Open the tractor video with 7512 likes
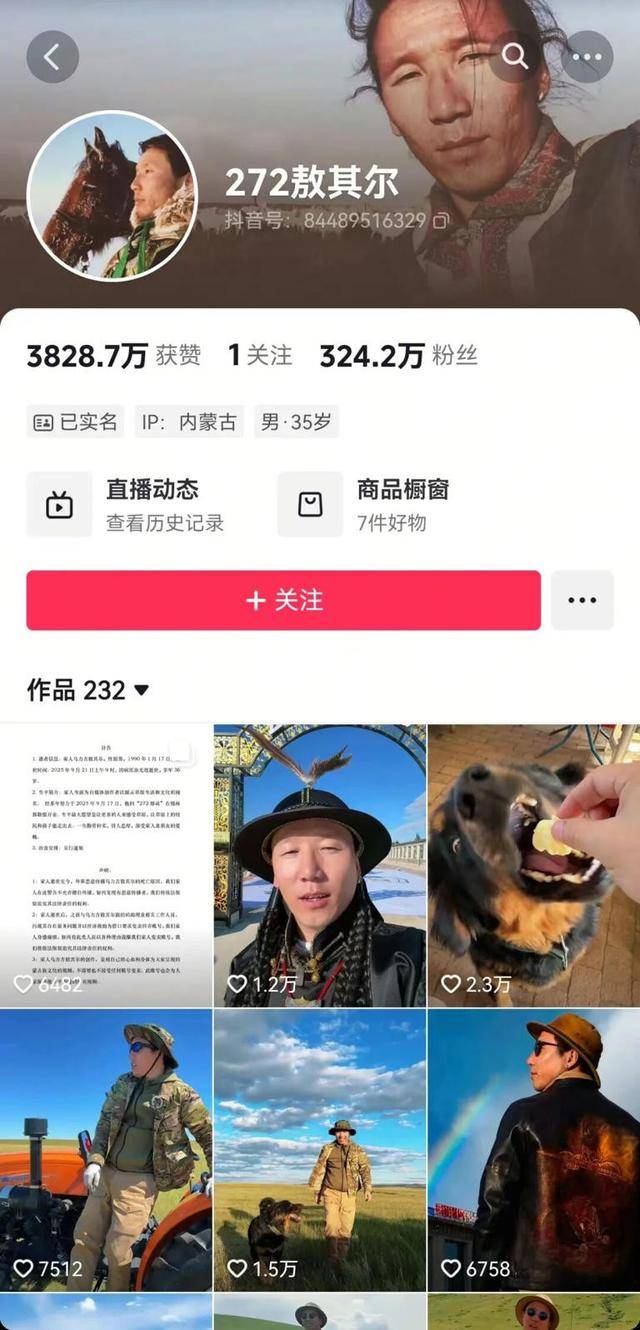640x1330 pixels. point(106,1150)
